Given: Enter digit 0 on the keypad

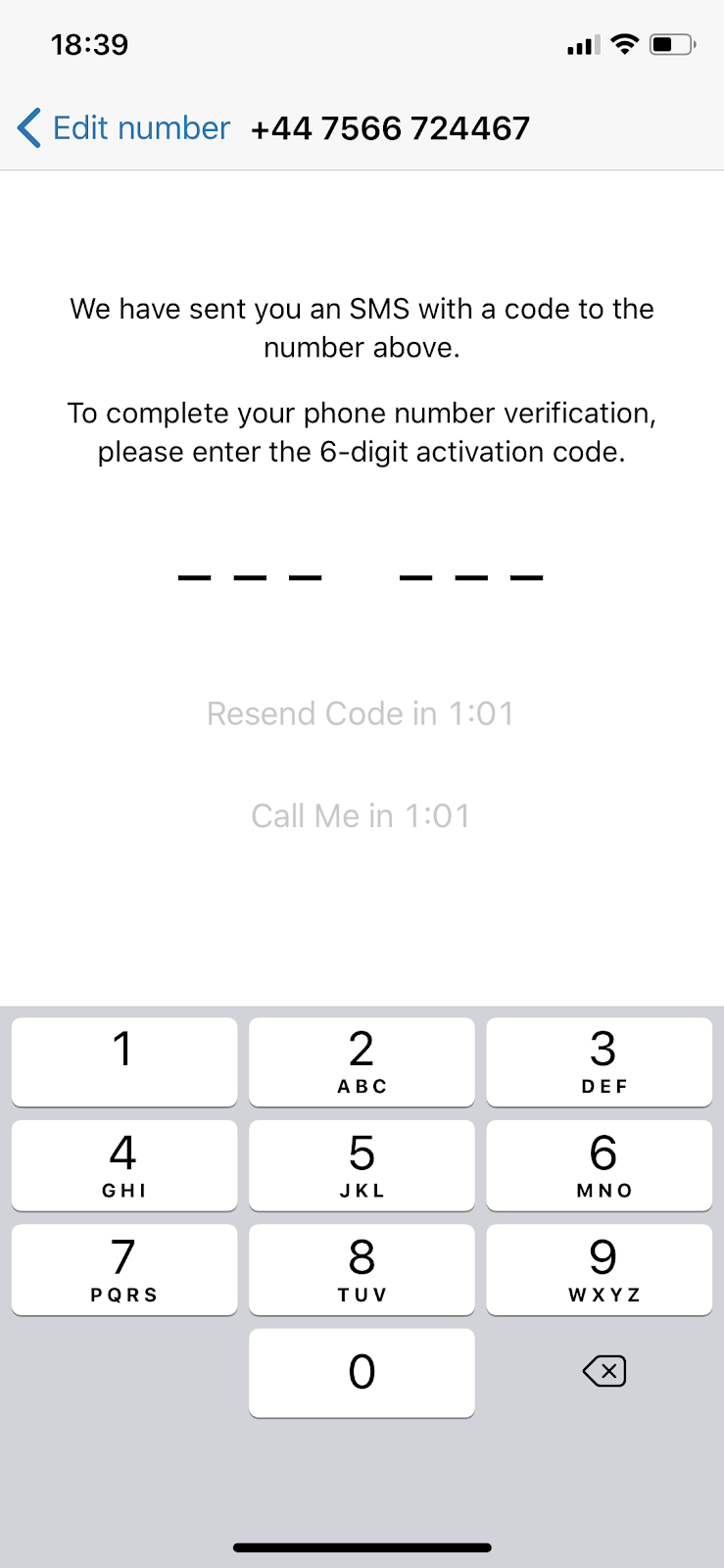Looking at the screenshot, I should pos(362,1372).
